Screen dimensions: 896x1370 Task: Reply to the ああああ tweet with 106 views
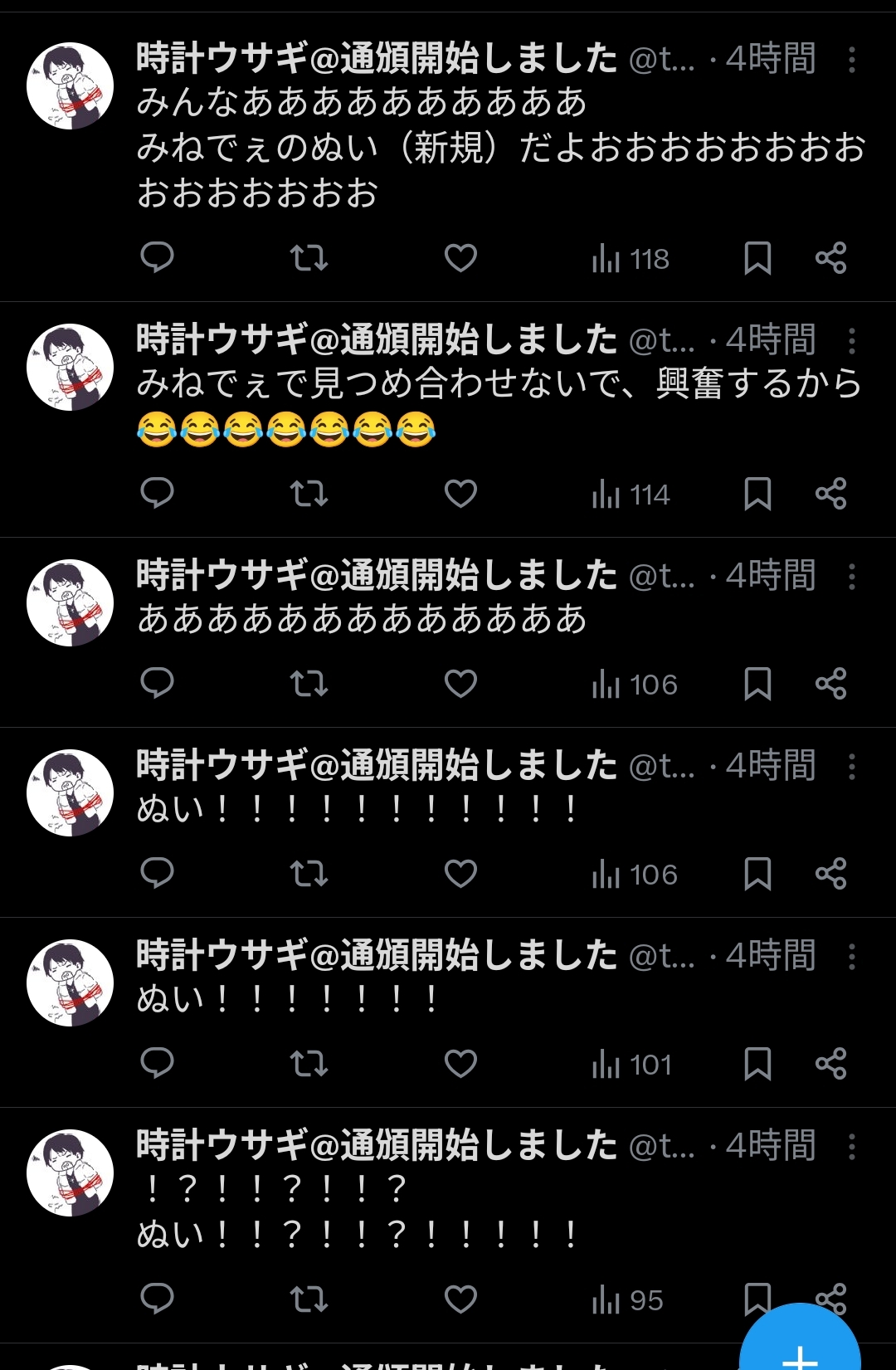click(157, 684)
